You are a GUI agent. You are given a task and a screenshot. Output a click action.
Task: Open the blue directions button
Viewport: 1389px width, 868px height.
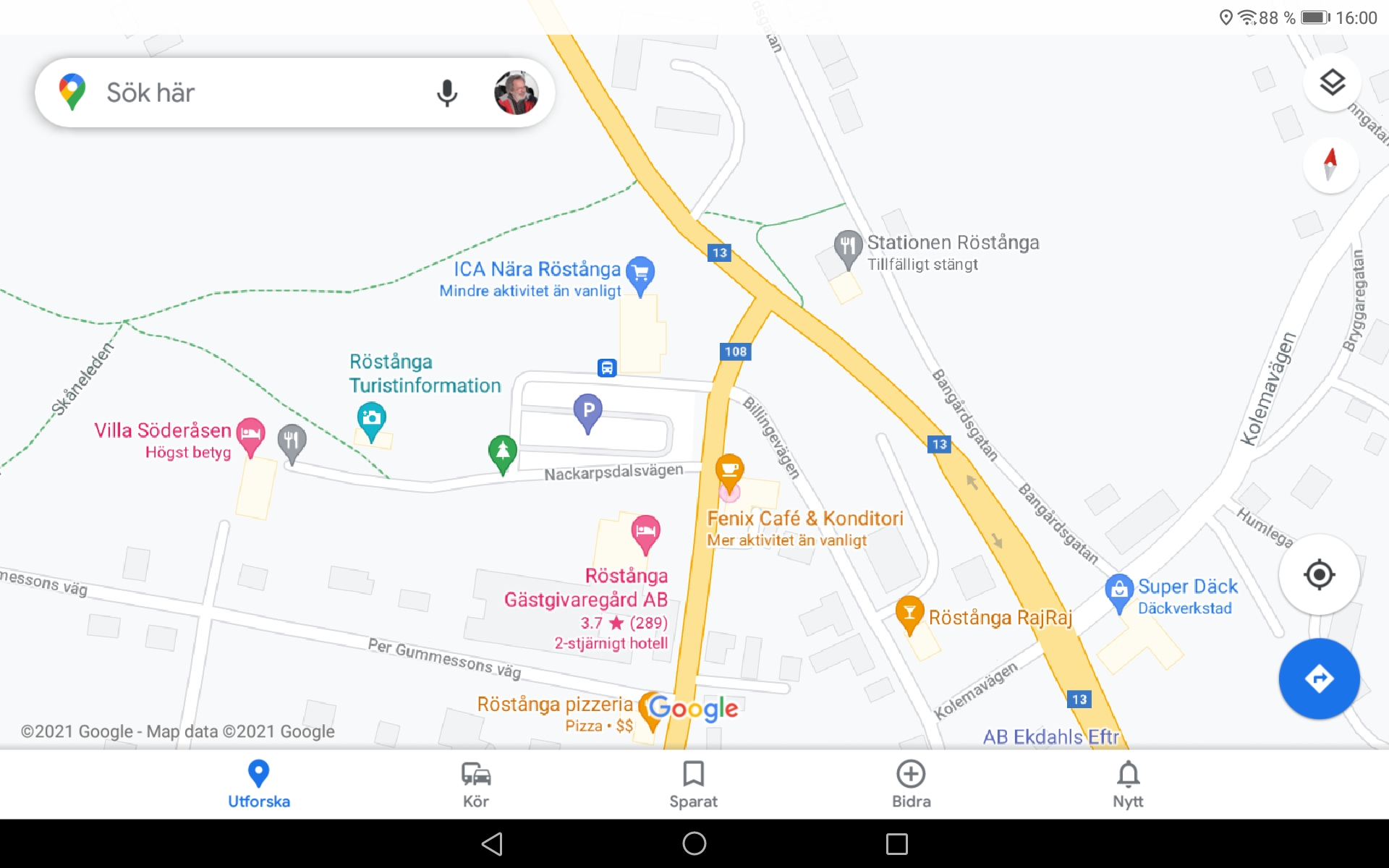1319,678
